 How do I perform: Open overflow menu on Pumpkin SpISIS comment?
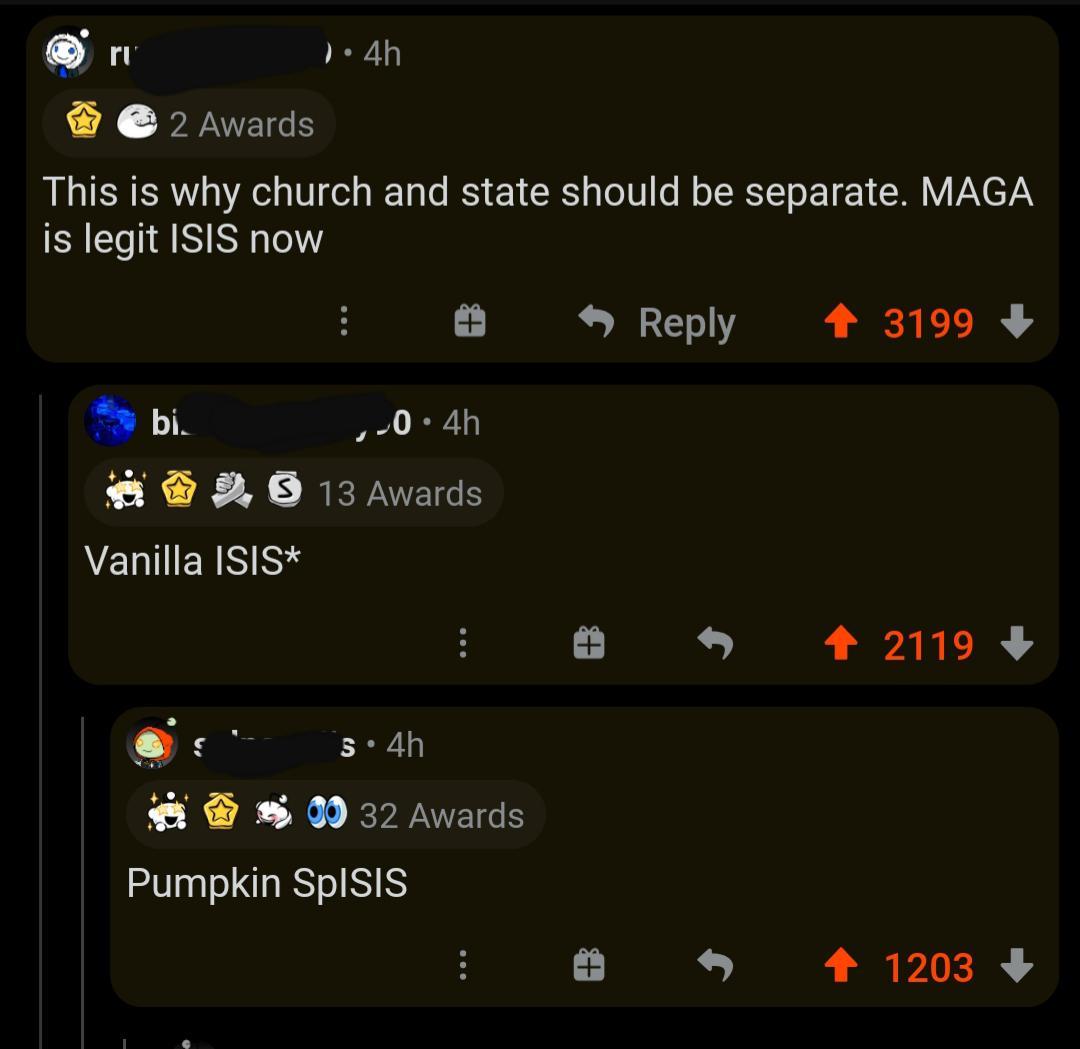click(x=462, y=966)
